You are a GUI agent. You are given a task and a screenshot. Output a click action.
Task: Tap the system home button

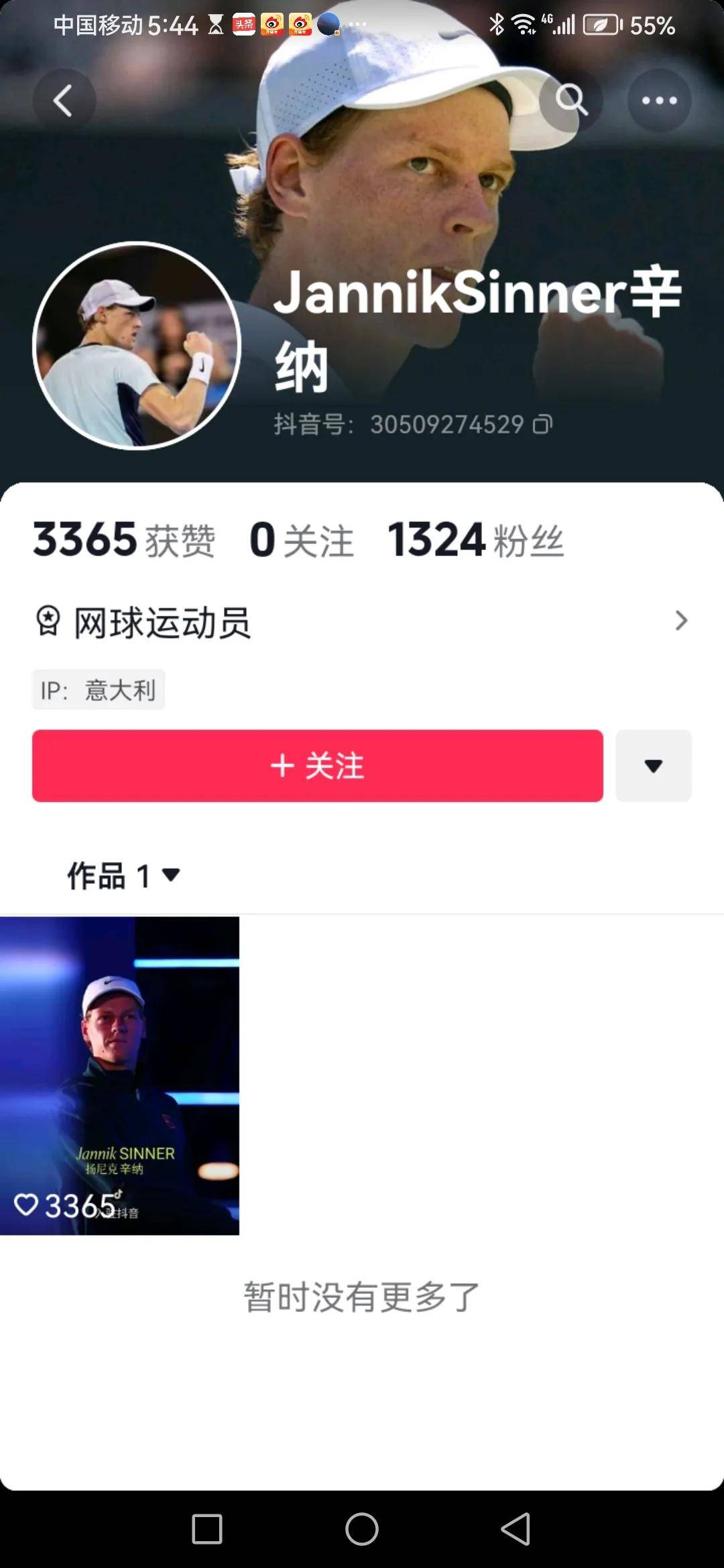pyautogui.click(x=362, y=1528)
